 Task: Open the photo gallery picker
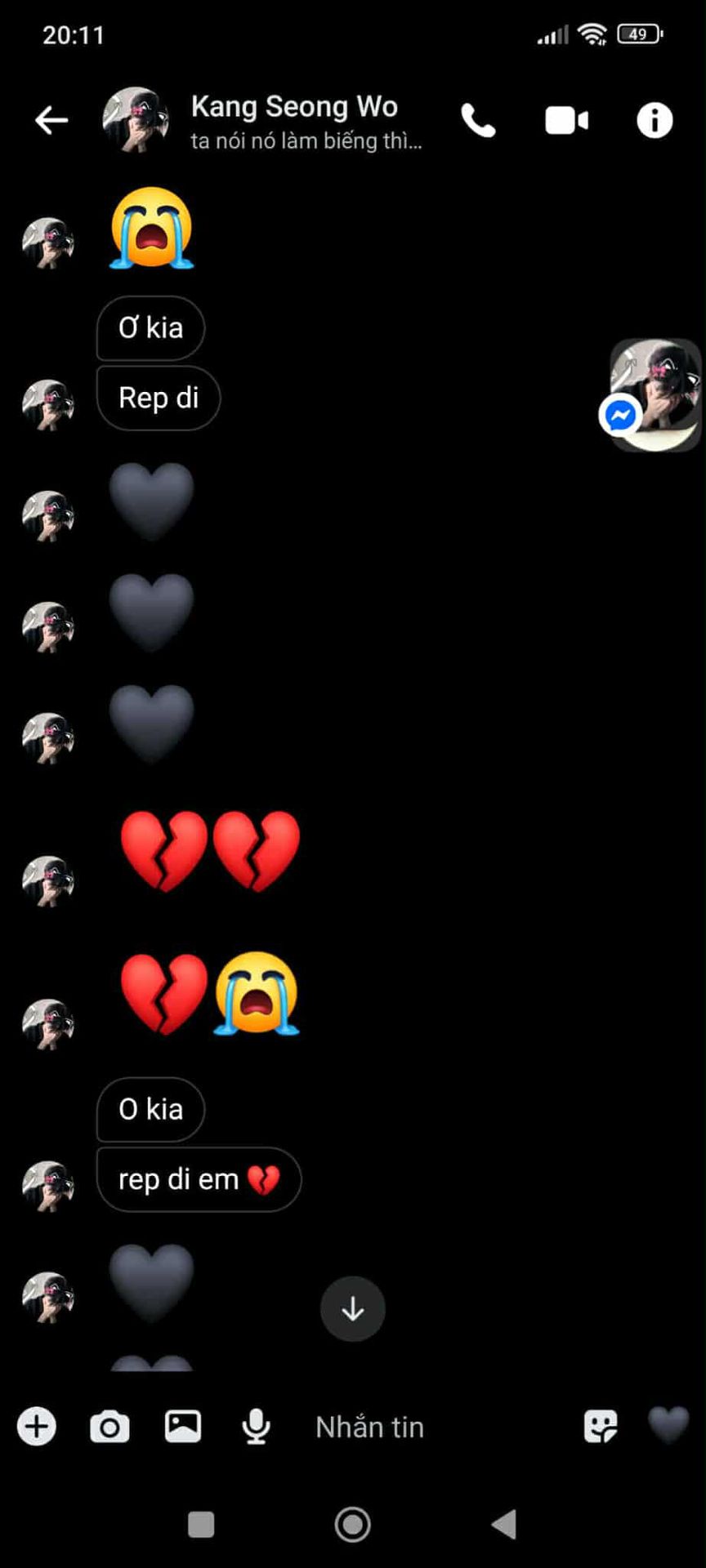(183, 1427)
